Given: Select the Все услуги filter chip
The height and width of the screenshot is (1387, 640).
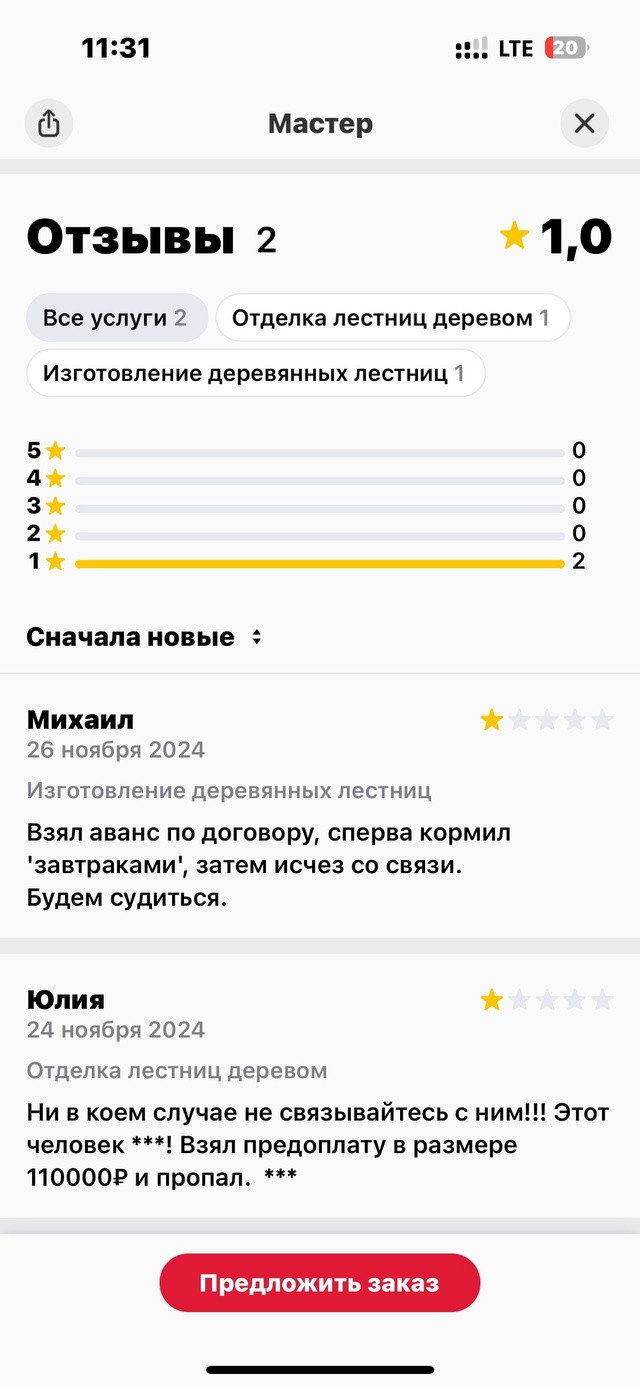Looking at the screenshot, I should coord(116,318).
